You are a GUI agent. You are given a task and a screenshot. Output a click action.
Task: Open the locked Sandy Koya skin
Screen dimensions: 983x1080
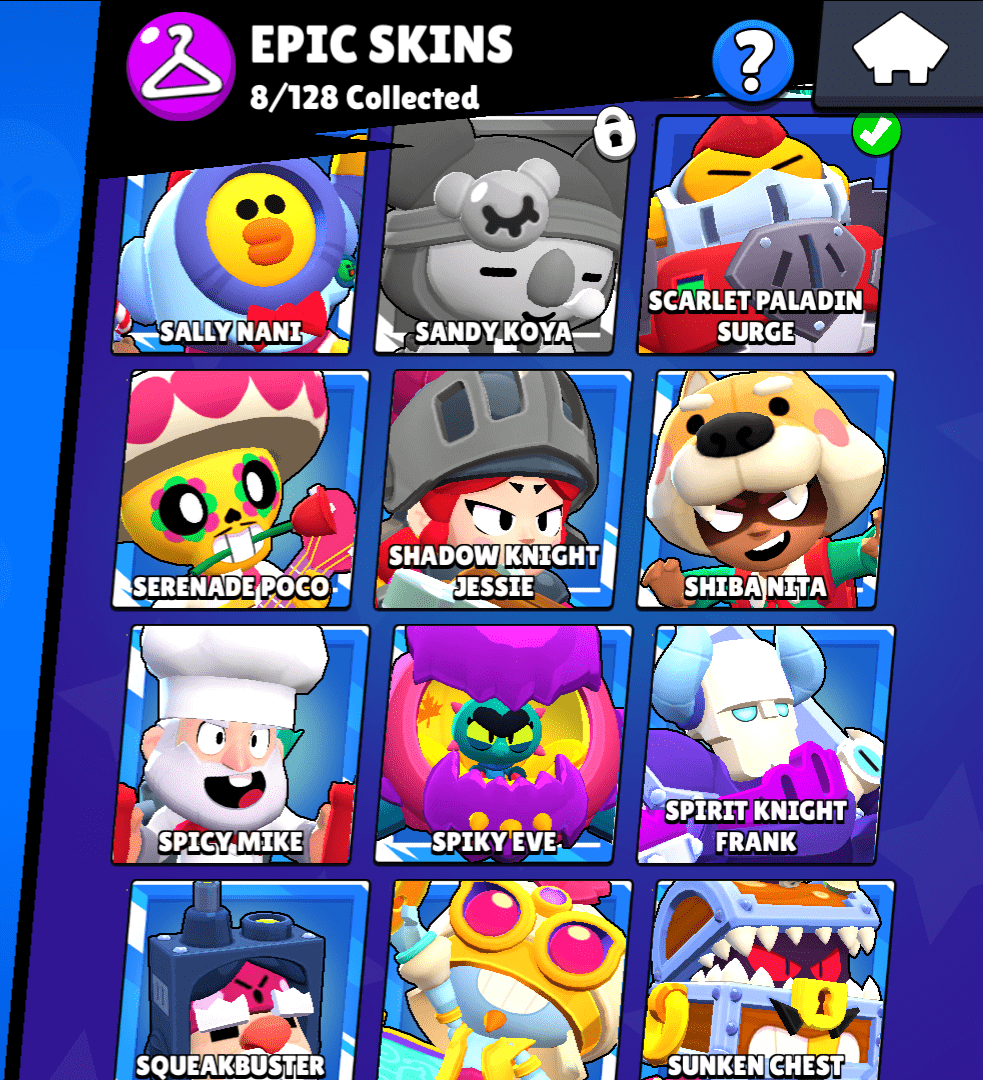pyautogui.click(x=500, y=240)
